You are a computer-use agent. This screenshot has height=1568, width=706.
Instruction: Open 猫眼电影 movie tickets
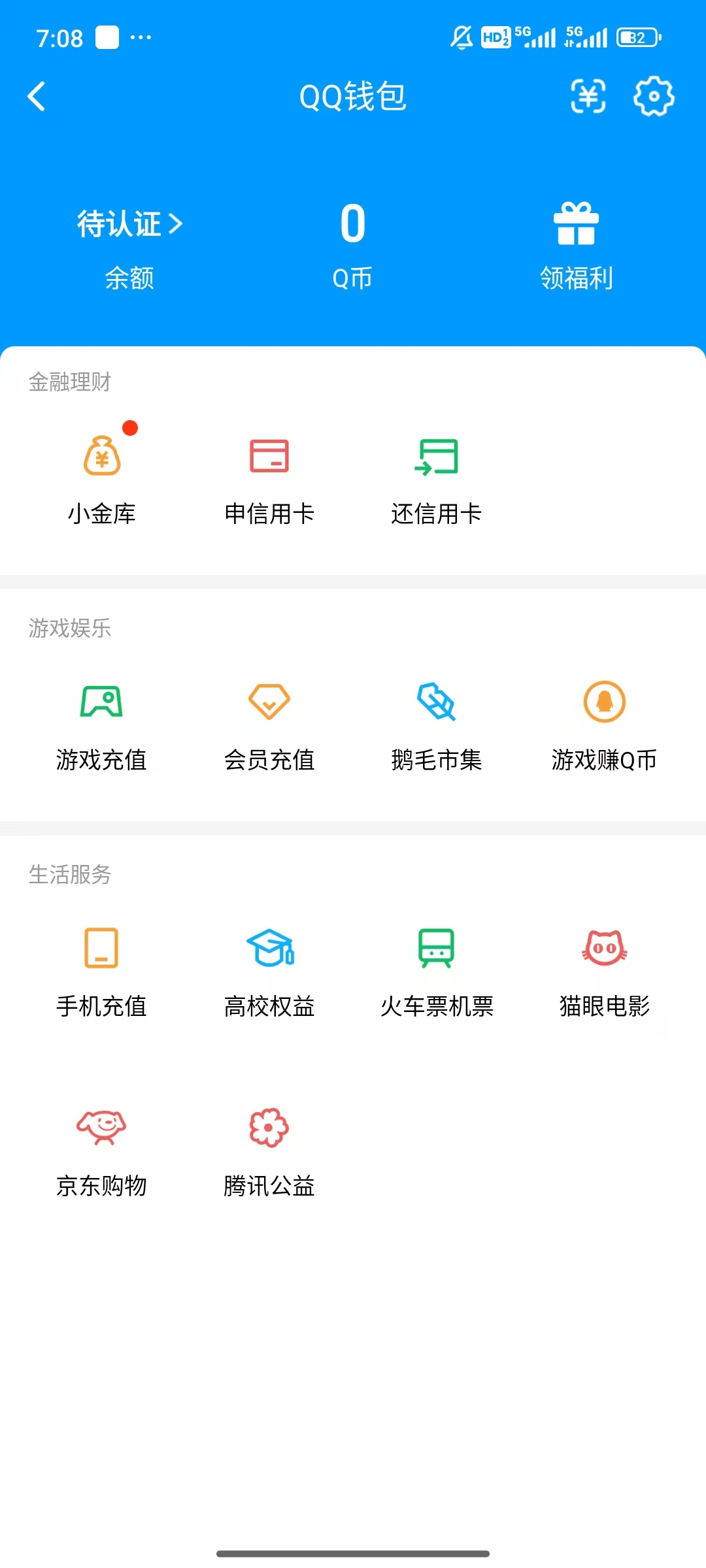point(604,966)
